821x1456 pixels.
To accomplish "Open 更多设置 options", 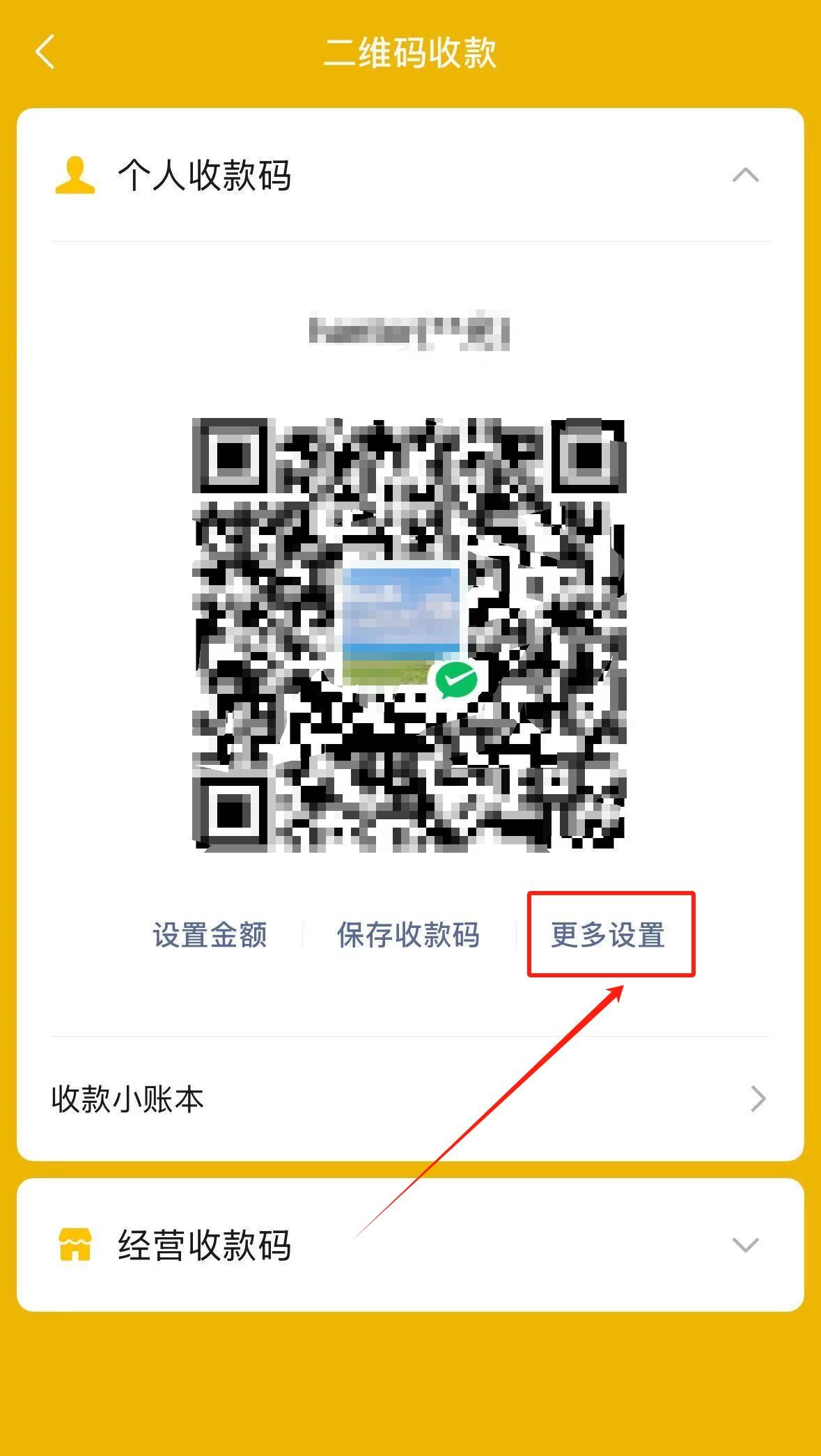I will [608, 935].
